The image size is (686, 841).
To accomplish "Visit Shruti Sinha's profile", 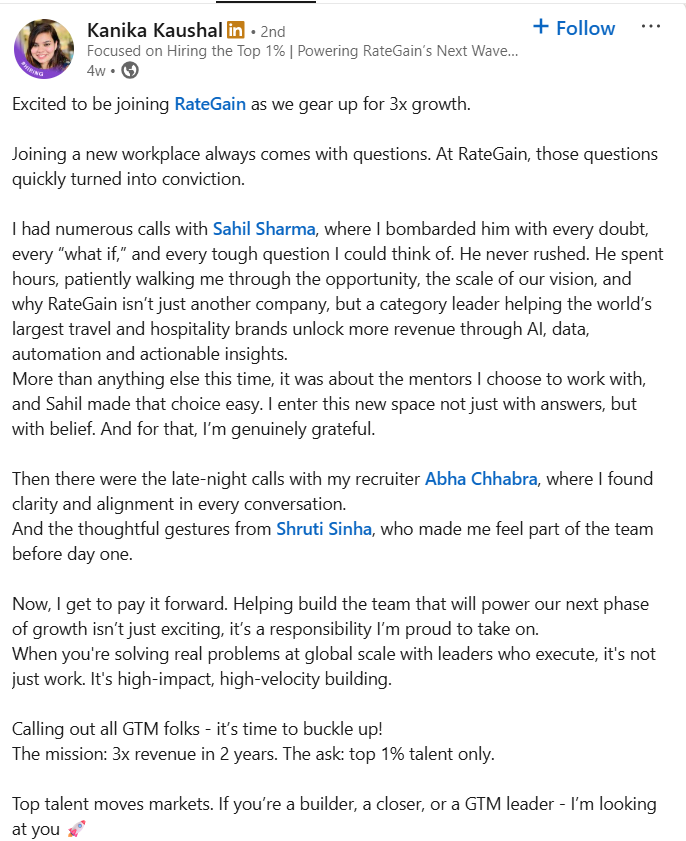I will click(x=323, y=529).
